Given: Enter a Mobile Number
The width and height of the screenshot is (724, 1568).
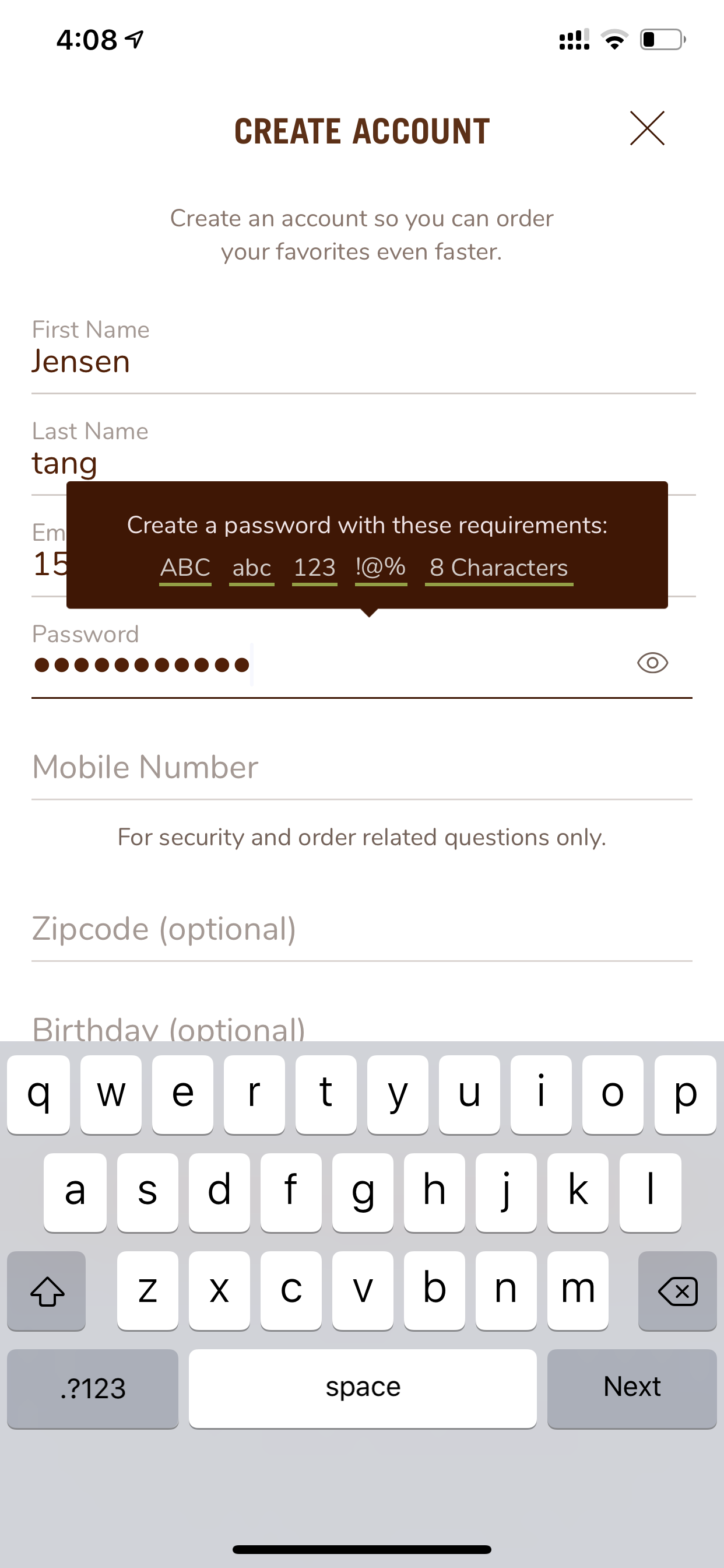Looking at the screenshot, I should point(362,767).
